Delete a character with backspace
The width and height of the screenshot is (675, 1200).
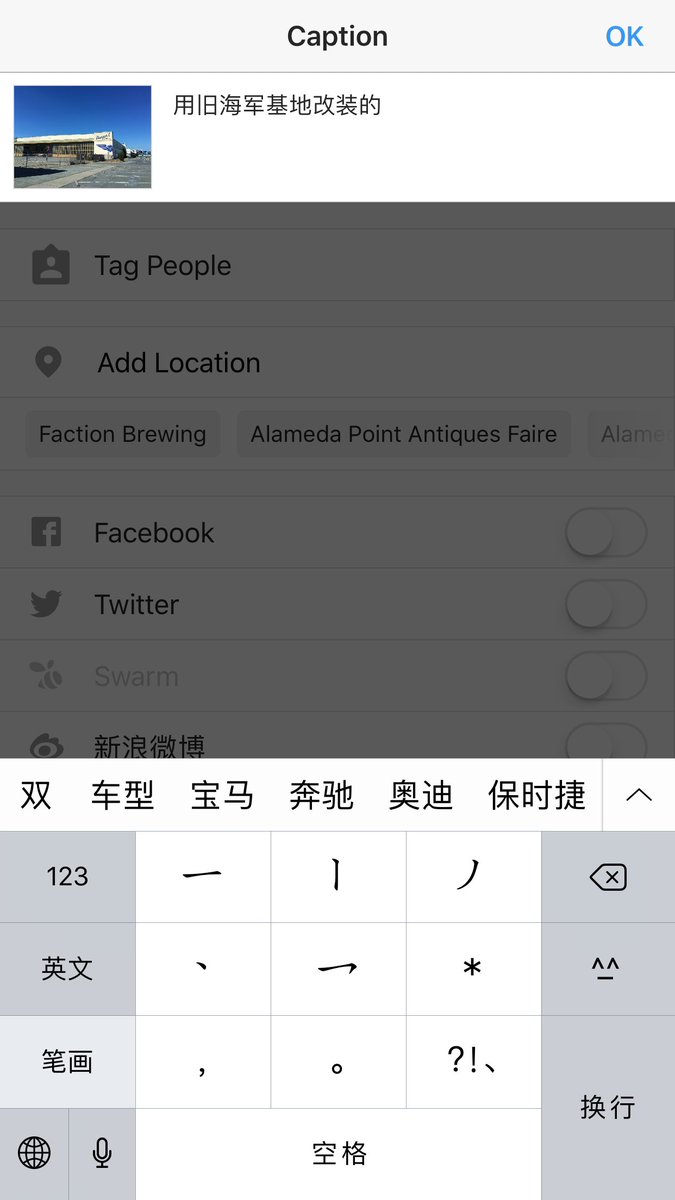(x=608, y=877)
